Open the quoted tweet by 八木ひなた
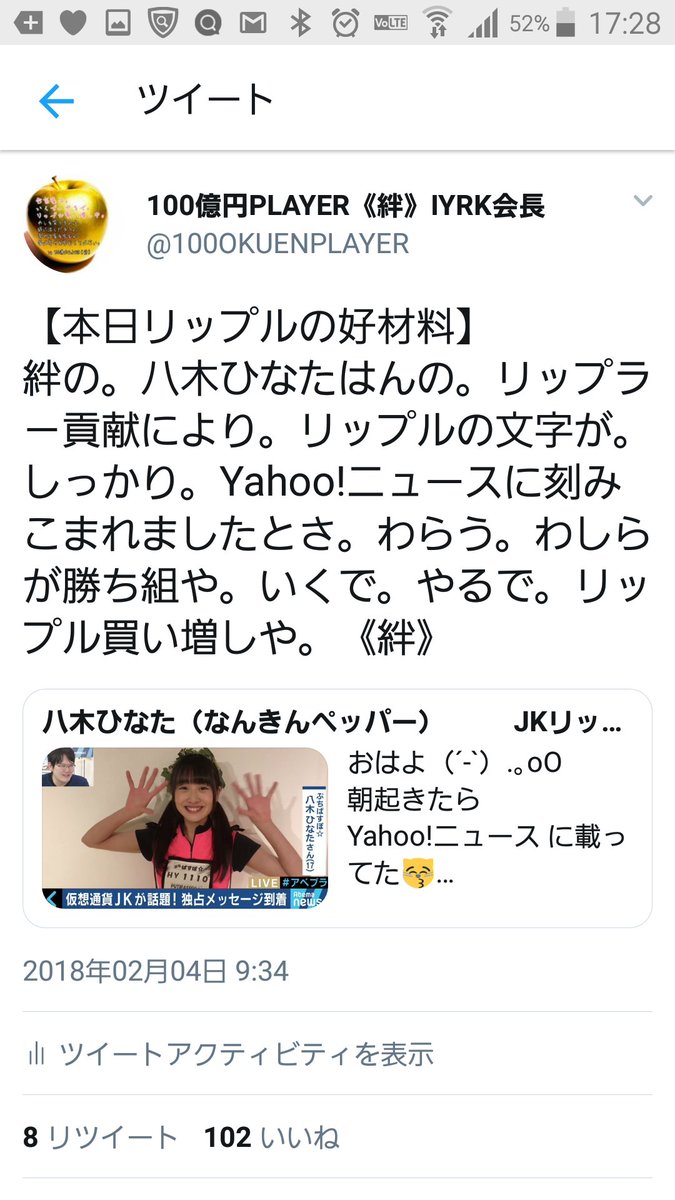This screenshot has width=675, height=1200. tap(337, 807)
